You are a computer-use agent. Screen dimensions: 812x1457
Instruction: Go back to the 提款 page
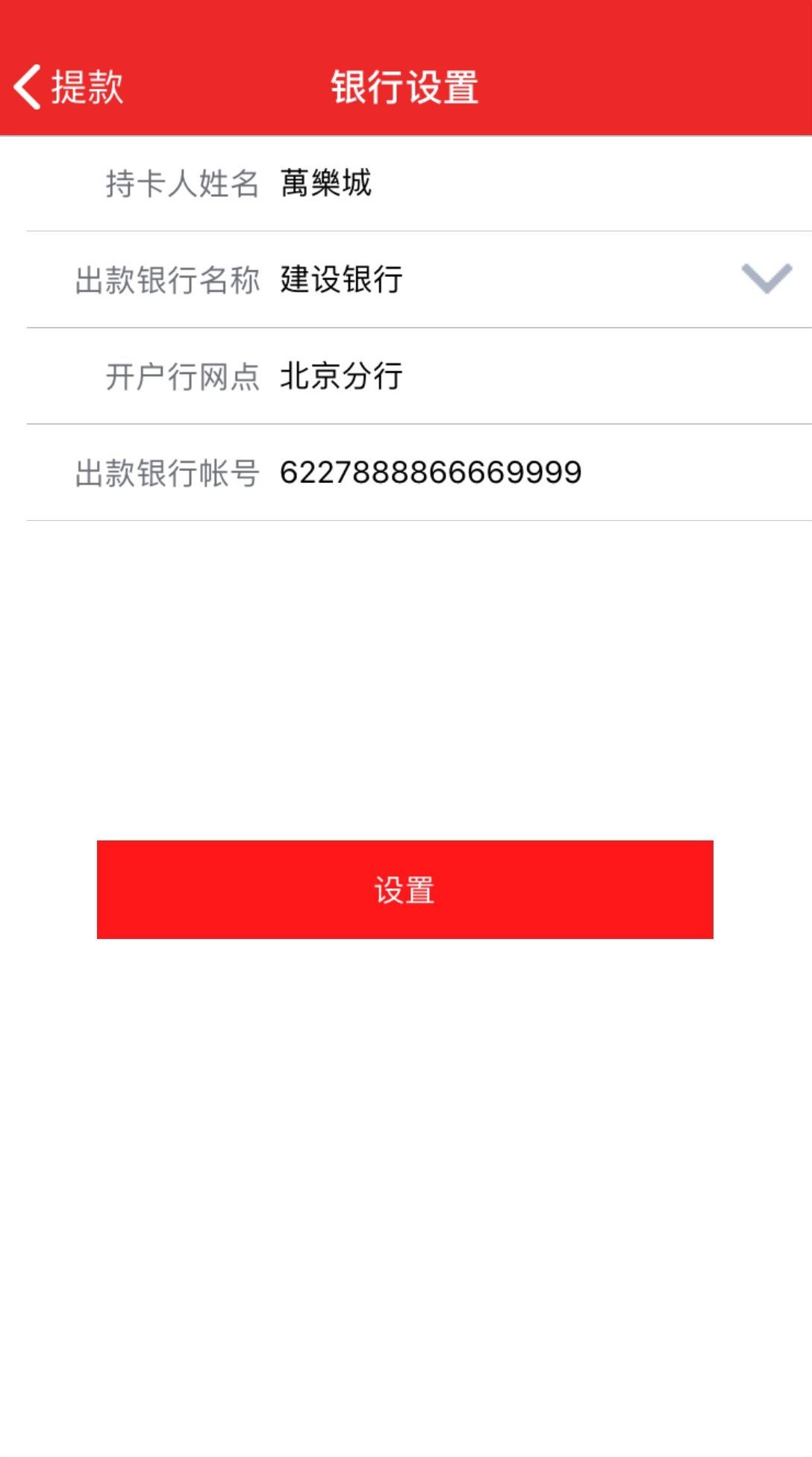coord(69,87)
